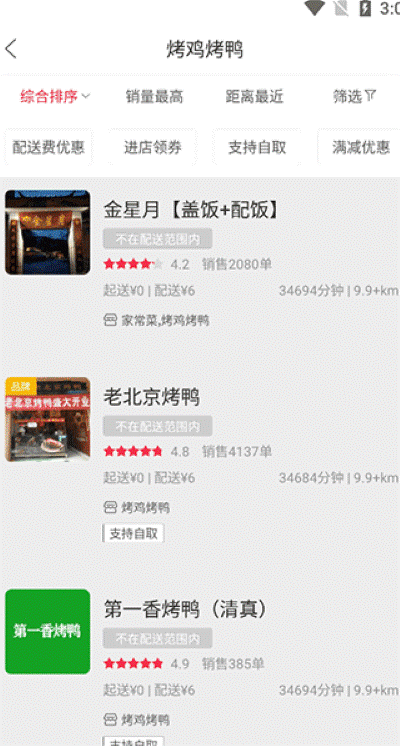Select the 配送费优惠 filter chip
Viewport: 400px width, 746px height.
49,147
